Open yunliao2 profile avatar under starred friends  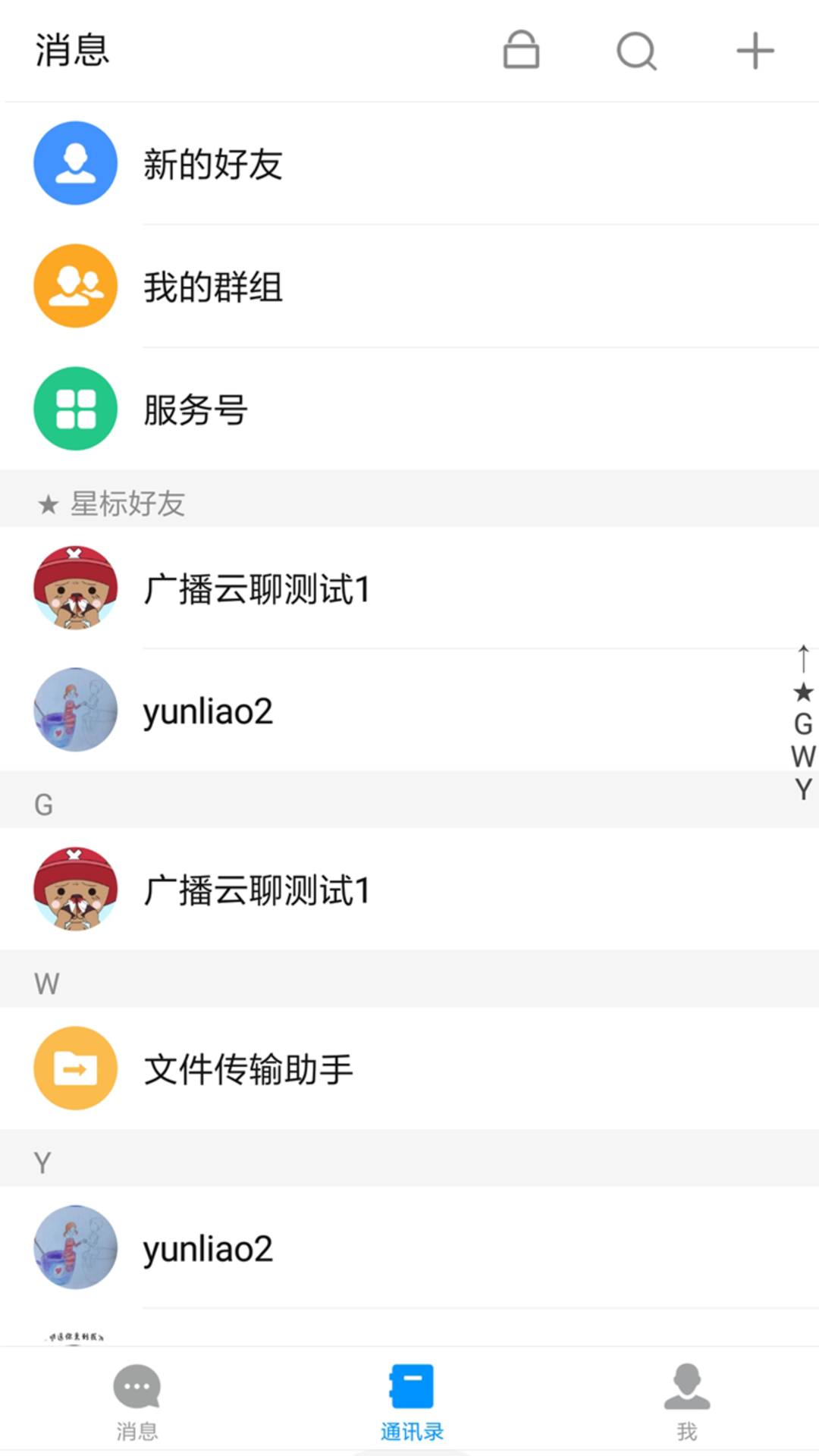[x=75, y=710]
